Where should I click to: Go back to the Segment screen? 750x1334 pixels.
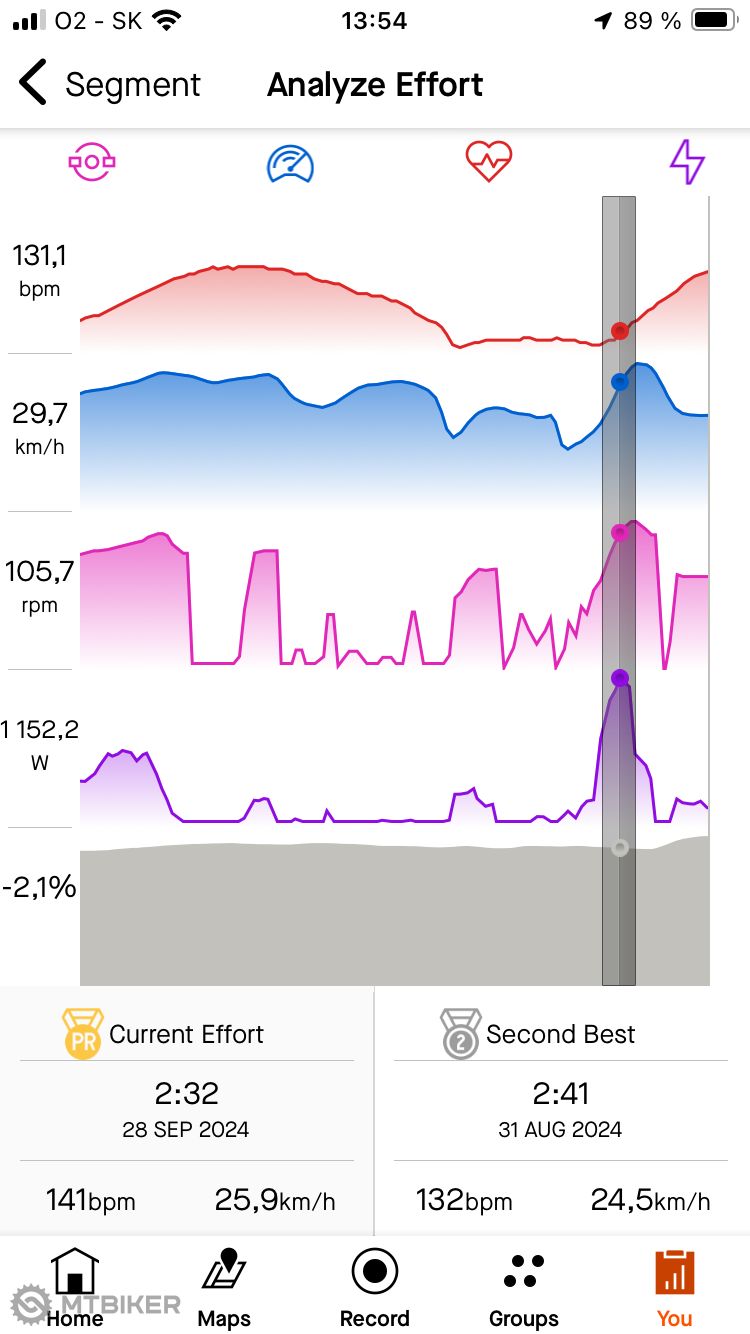coord(110,85)
